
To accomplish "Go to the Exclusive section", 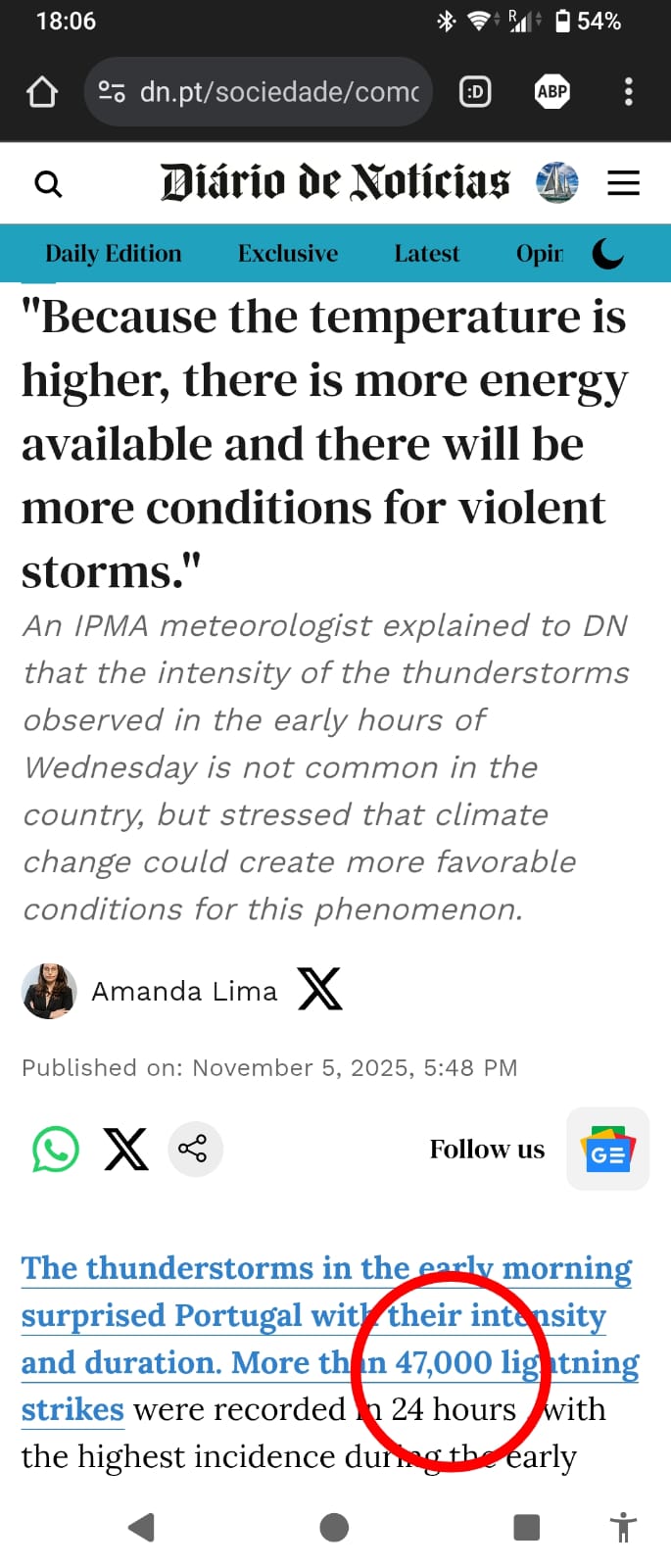I will (x=288, y=254).
